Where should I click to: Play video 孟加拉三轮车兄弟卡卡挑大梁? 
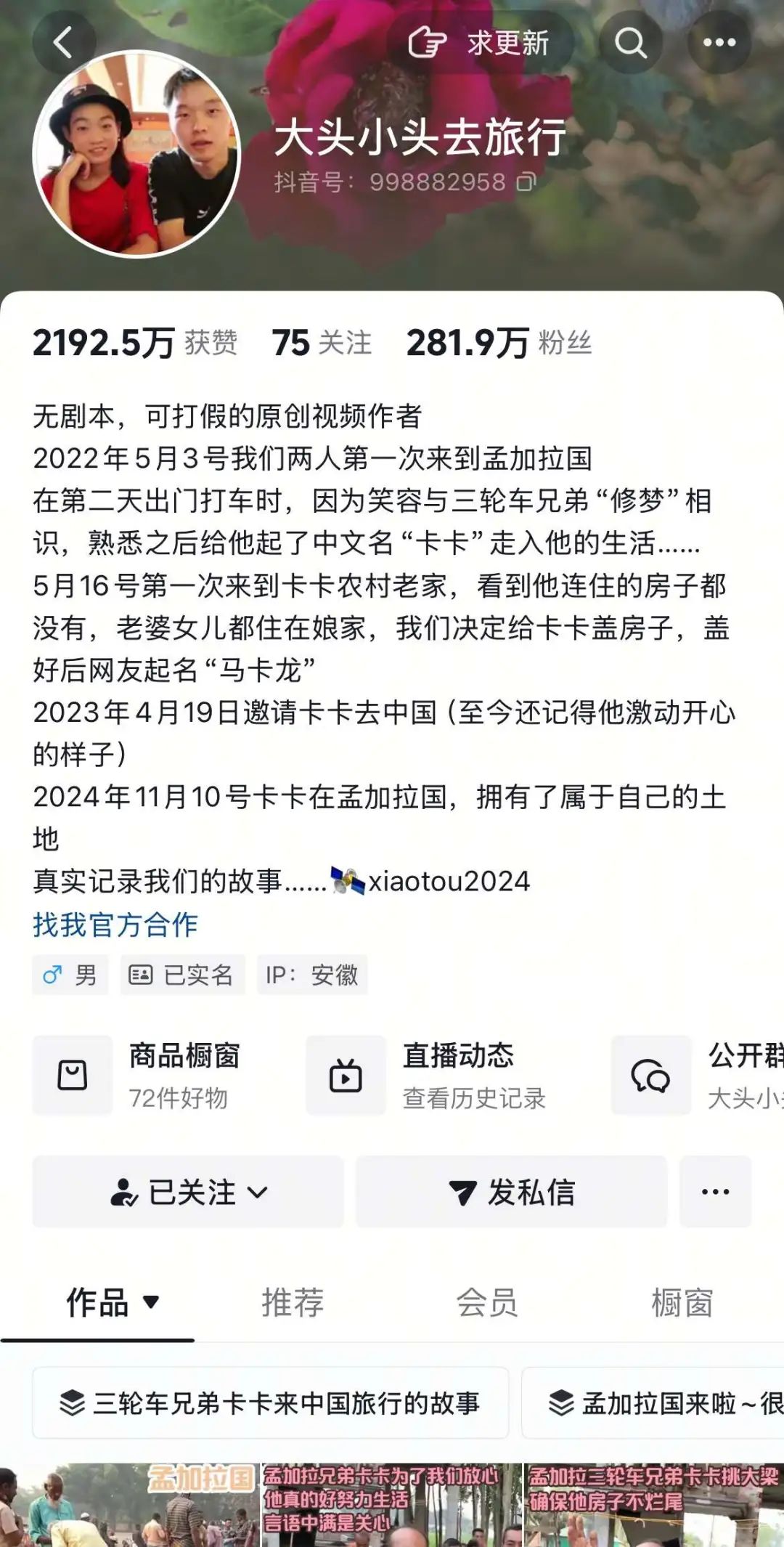pyautogui.click(x=653, y=1503)
